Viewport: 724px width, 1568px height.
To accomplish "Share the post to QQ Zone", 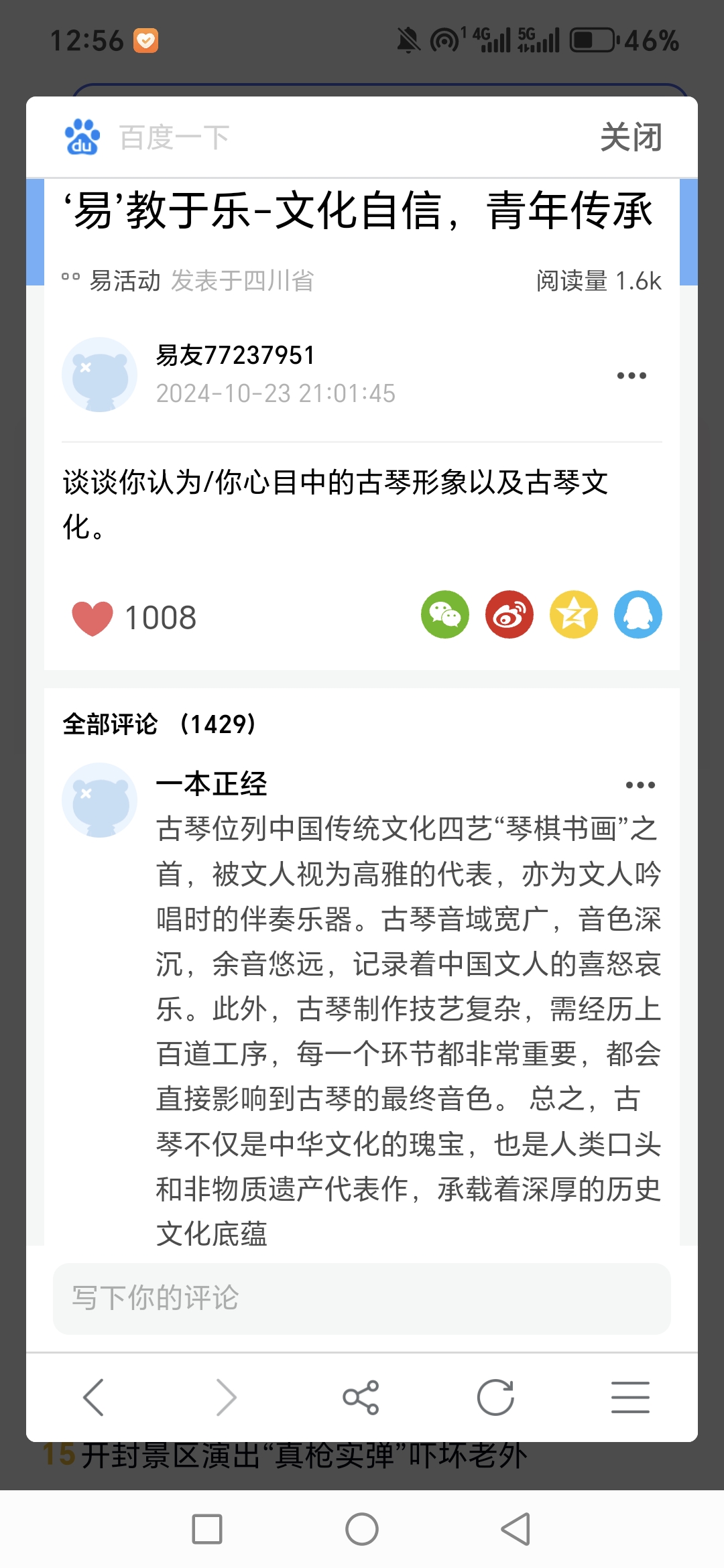I will [x=574, y=614].
